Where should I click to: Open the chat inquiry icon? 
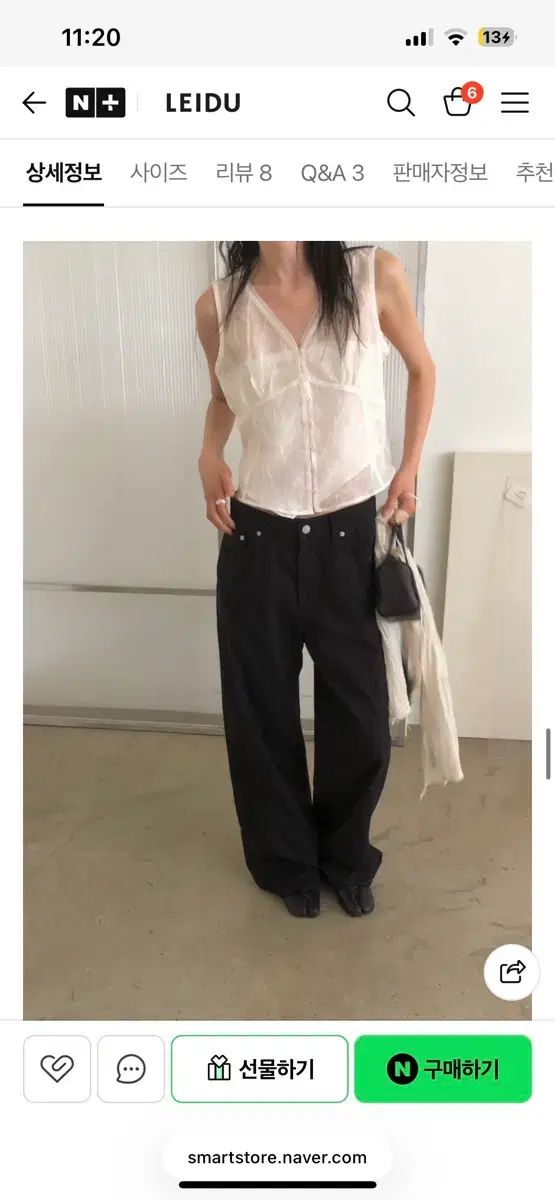[x=131, y=1069]
